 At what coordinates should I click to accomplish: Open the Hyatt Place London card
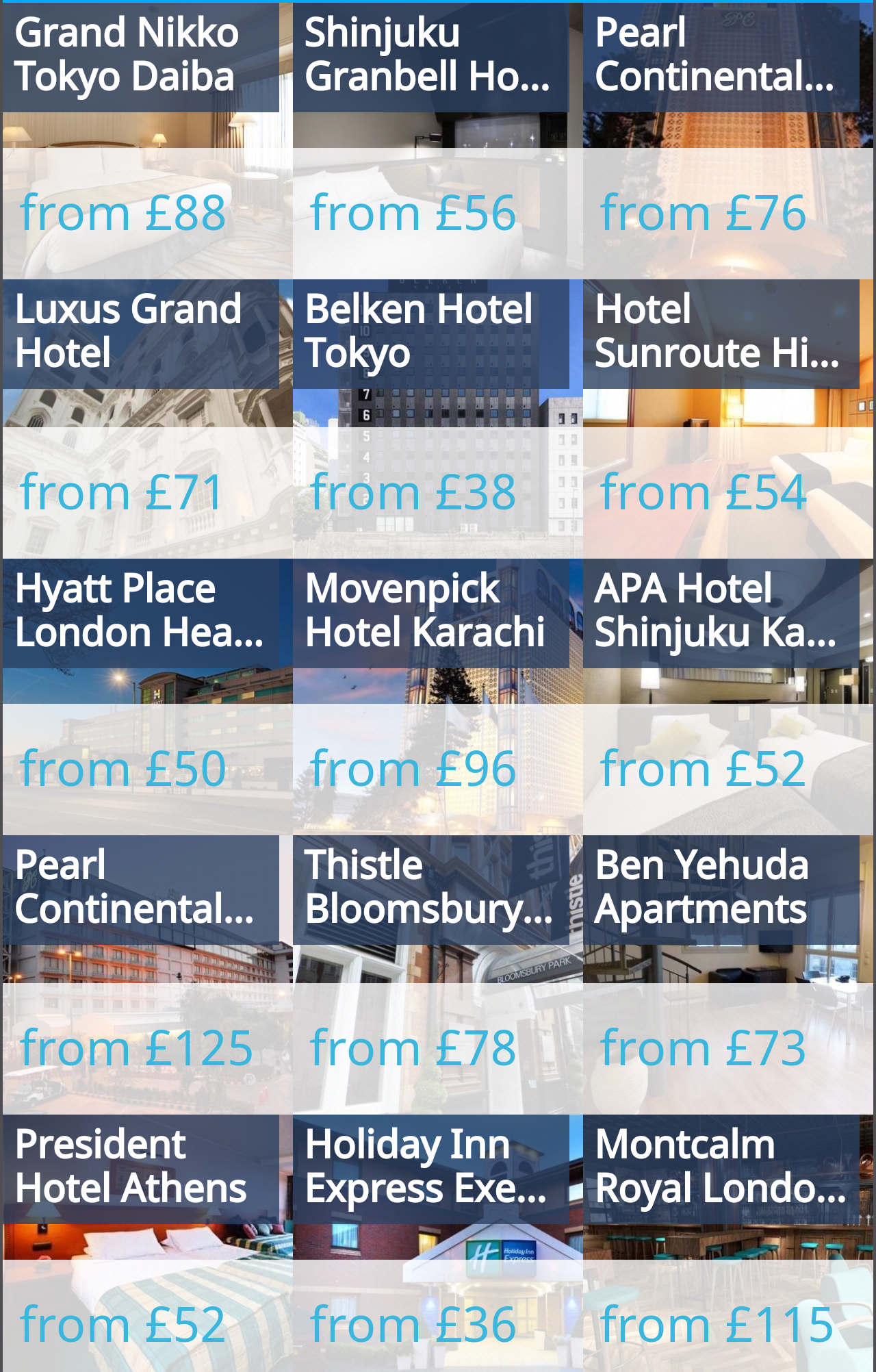pos(146,697)
